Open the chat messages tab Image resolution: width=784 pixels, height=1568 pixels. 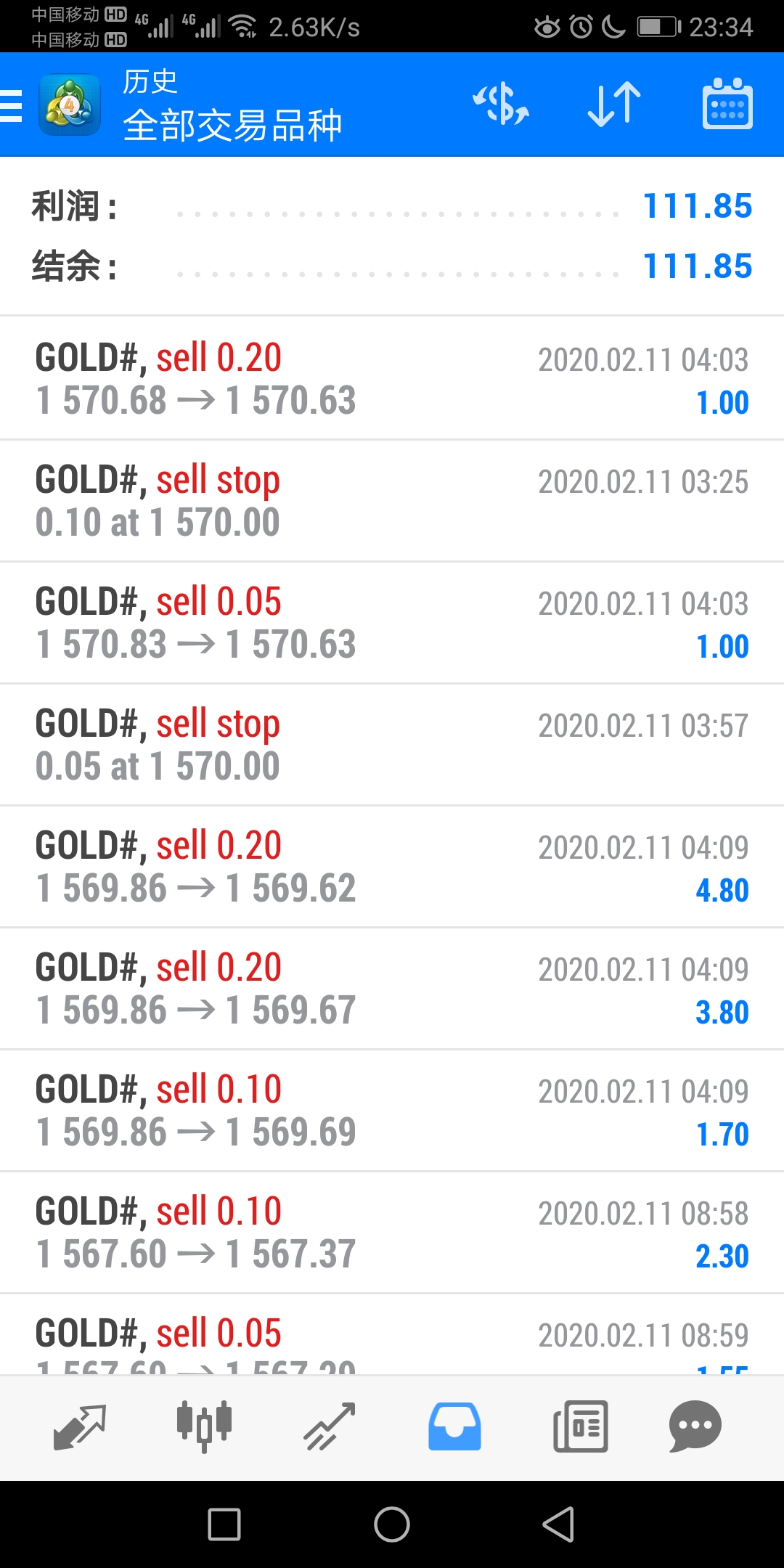(x=695, y=1426)
